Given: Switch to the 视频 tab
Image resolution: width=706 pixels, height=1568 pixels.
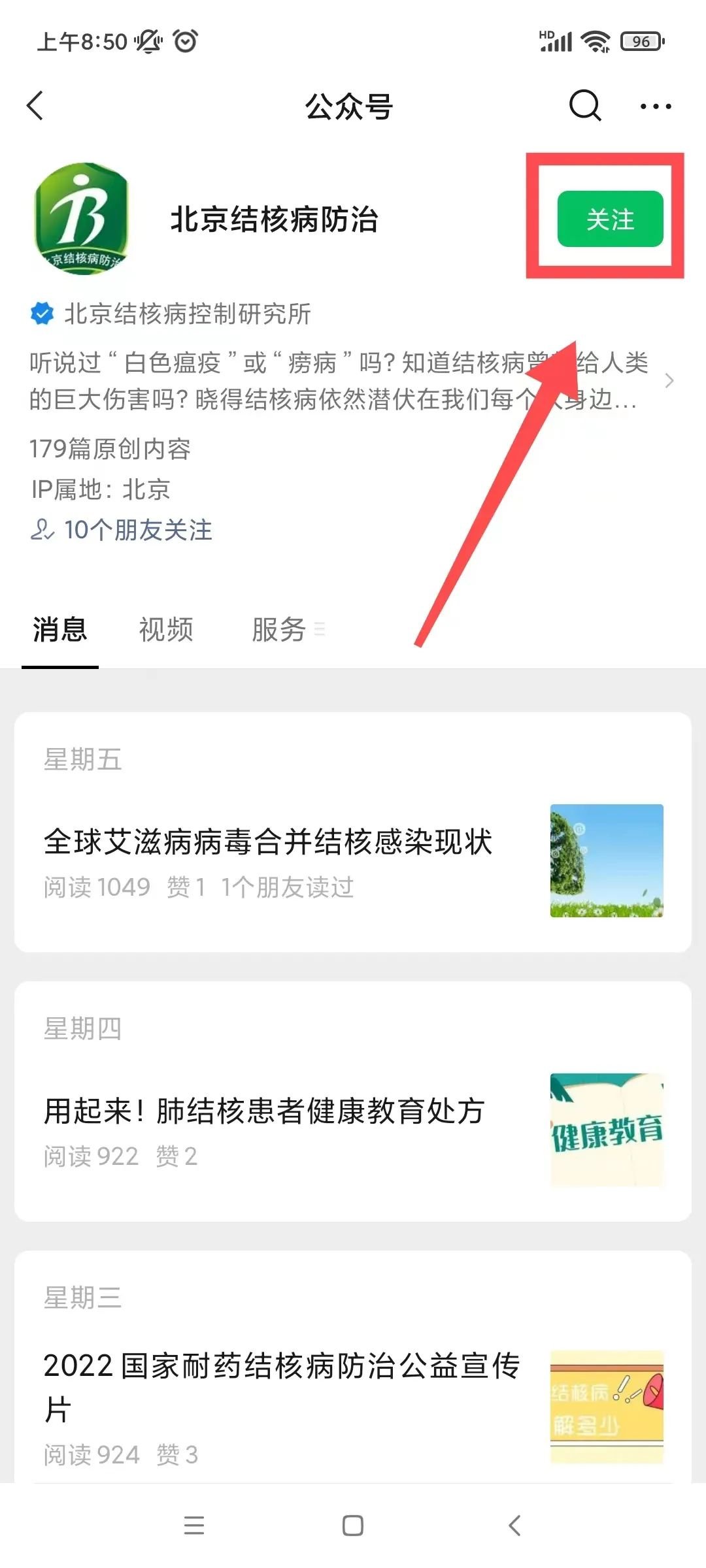Looking at the screenshot, I should point(166,630).
